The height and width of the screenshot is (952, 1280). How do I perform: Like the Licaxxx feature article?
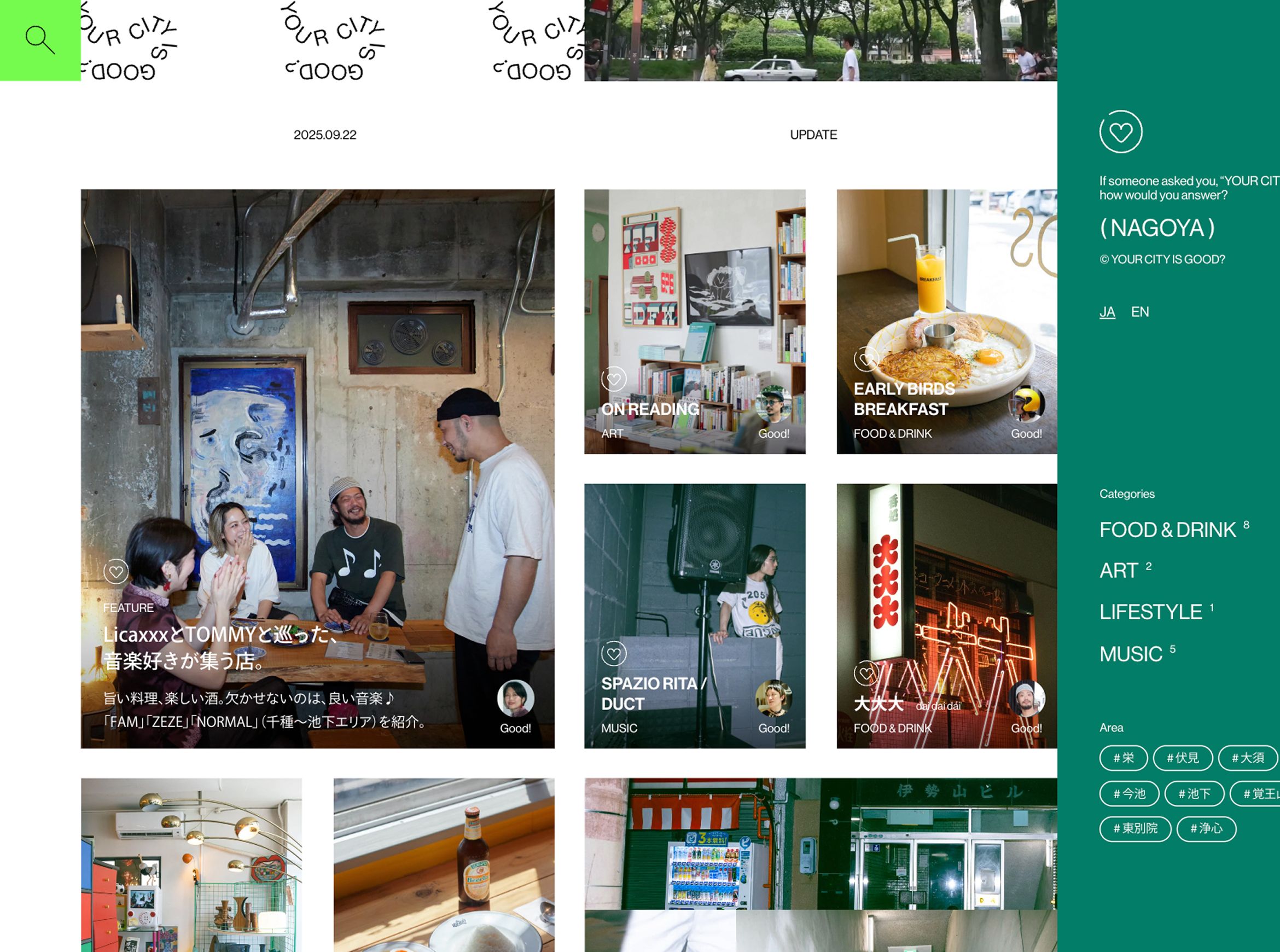[116, 571]
